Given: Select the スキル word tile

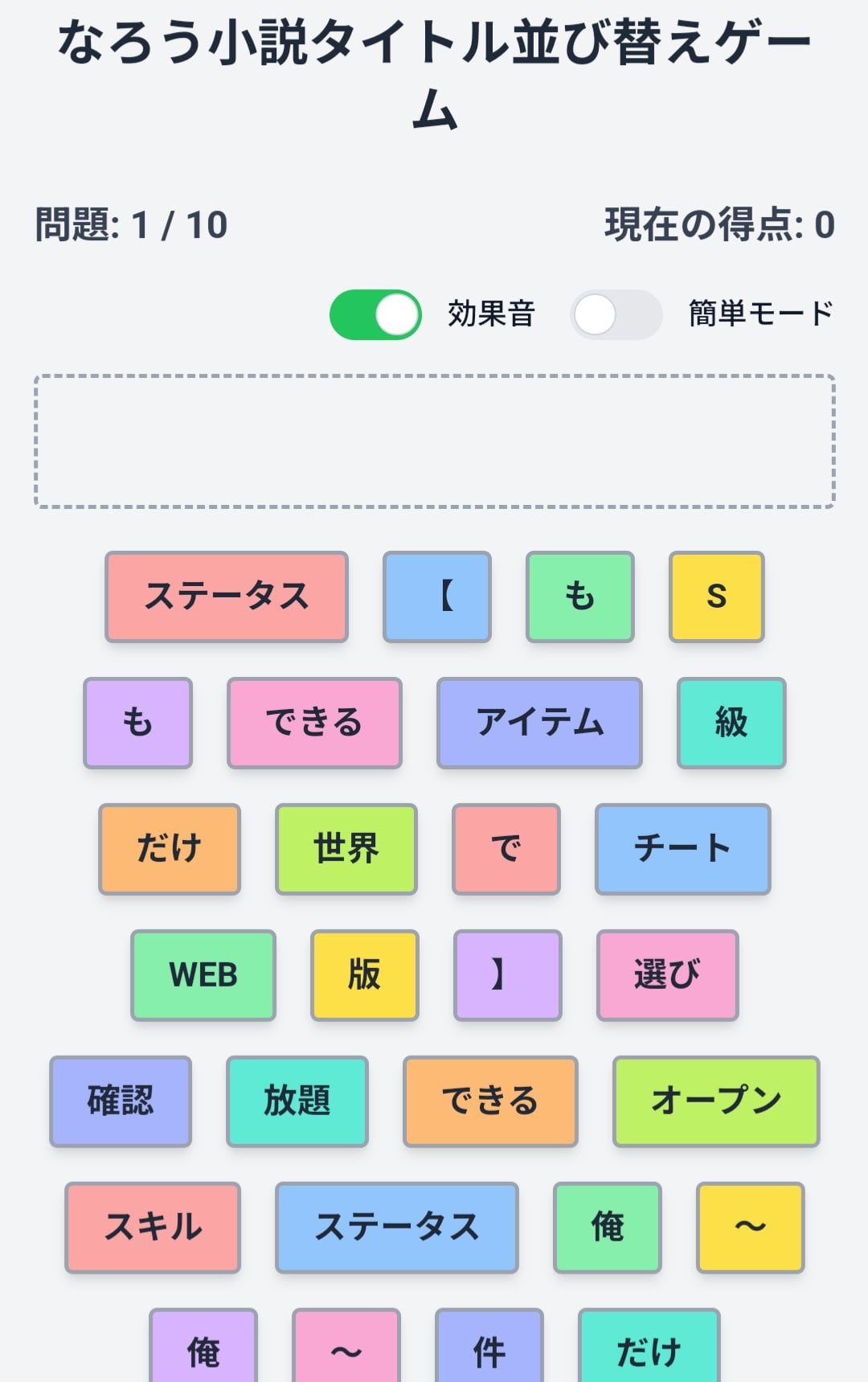Looking at the screenshot, I should [153, 1228].
